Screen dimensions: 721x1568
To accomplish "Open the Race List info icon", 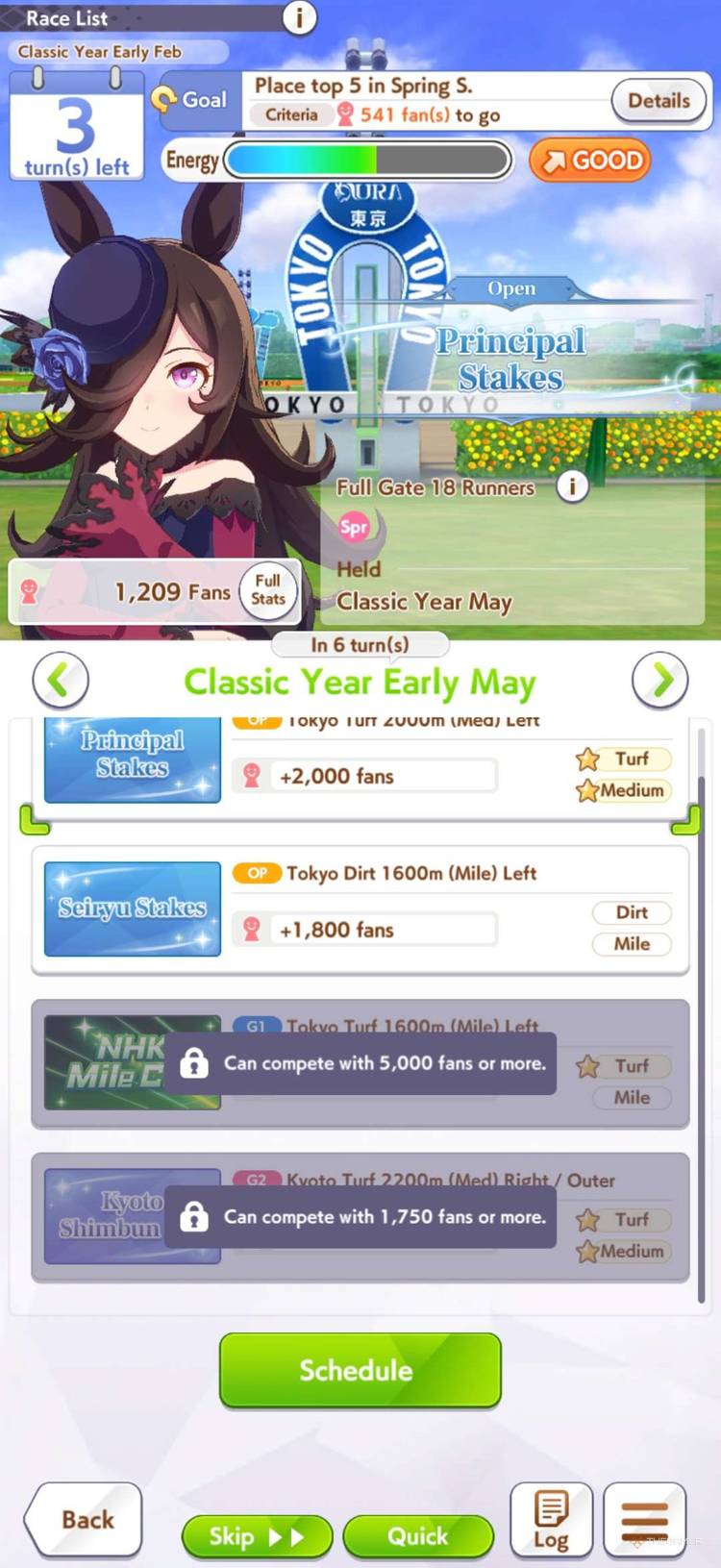I will coord(299,17).
